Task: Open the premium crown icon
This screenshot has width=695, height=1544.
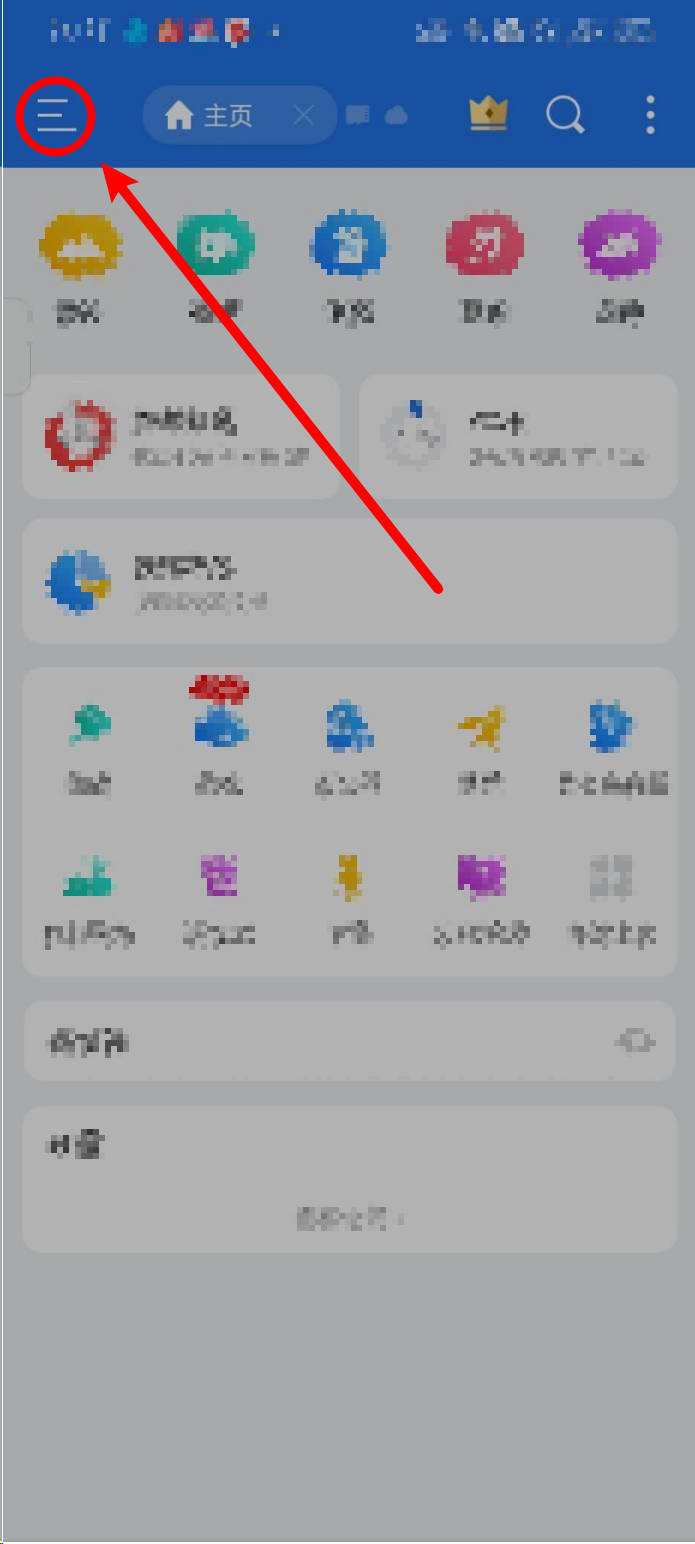Action: pos(489,115)
